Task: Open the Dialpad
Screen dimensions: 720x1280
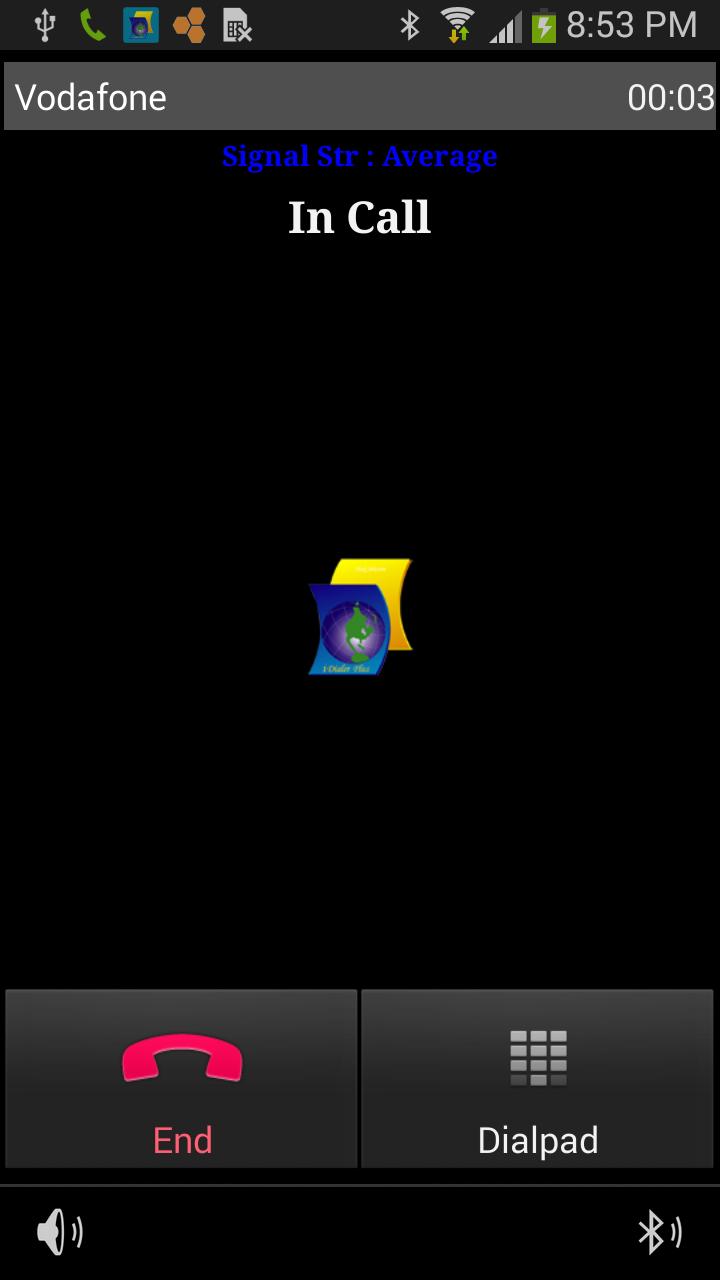Action: click(x=537, y=1079)
